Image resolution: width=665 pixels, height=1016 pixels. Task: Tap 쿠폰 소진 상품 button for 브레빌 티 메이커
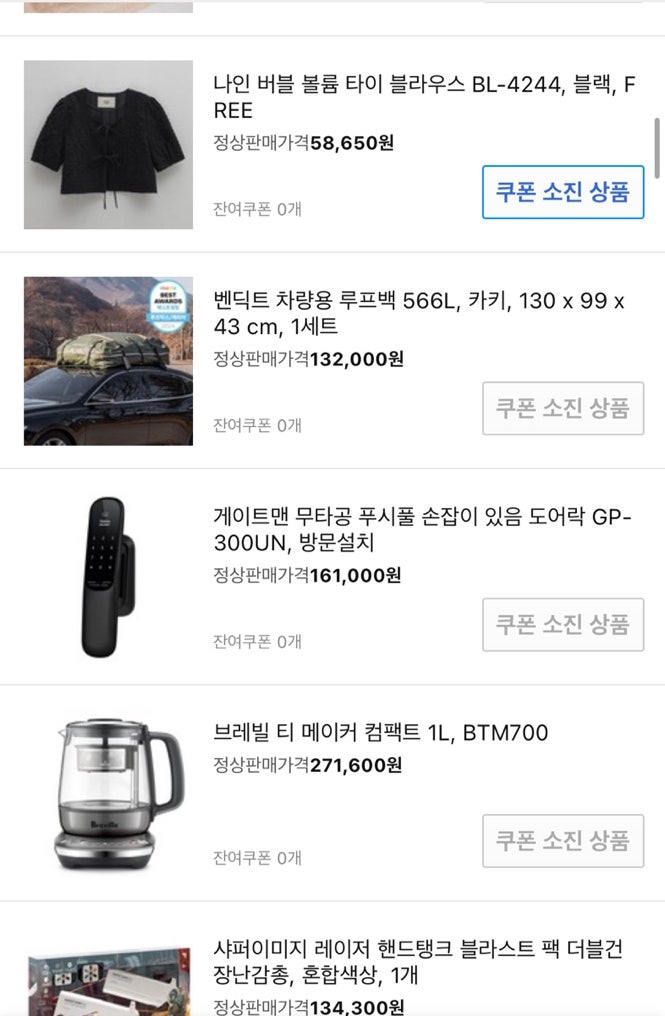(563, 840)
